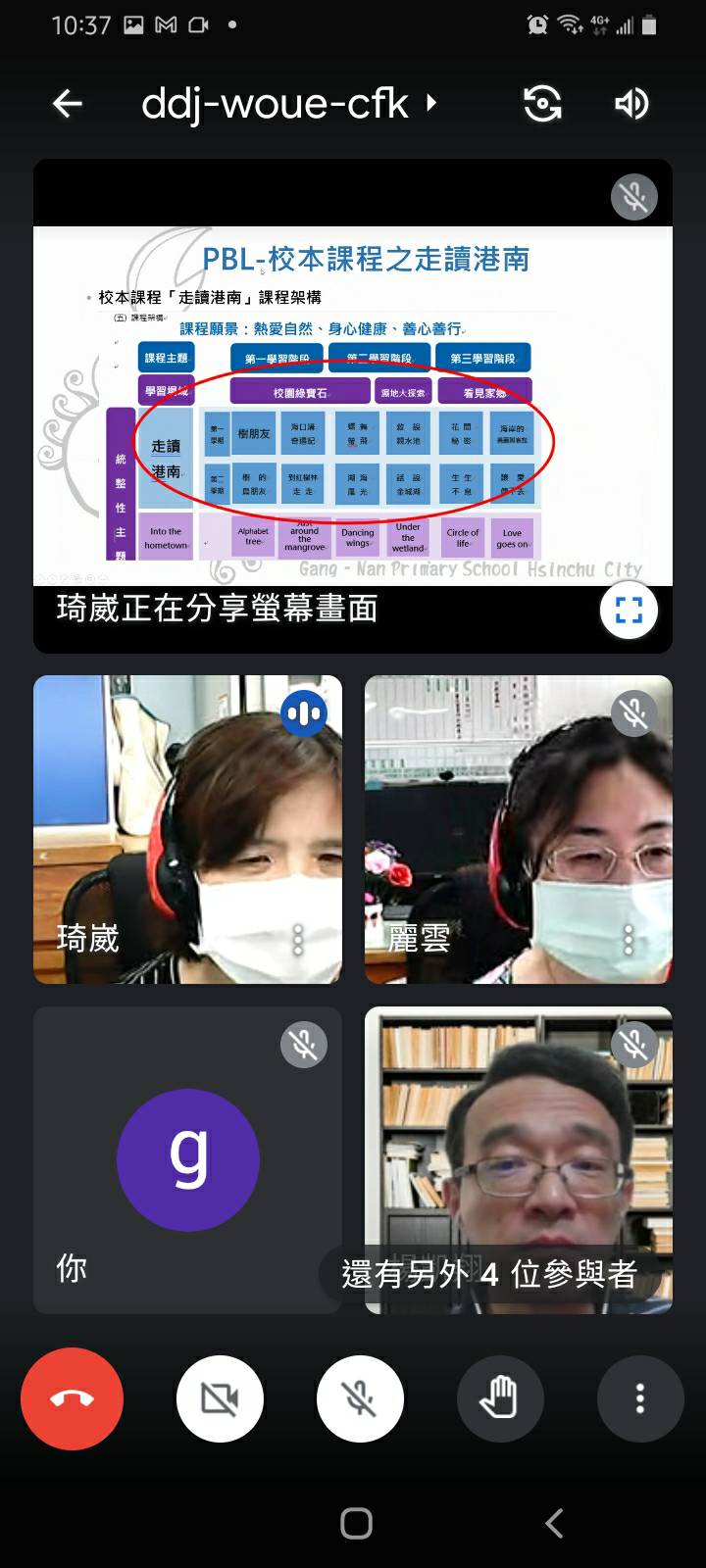Change audio output with the speaker icon

631,103
